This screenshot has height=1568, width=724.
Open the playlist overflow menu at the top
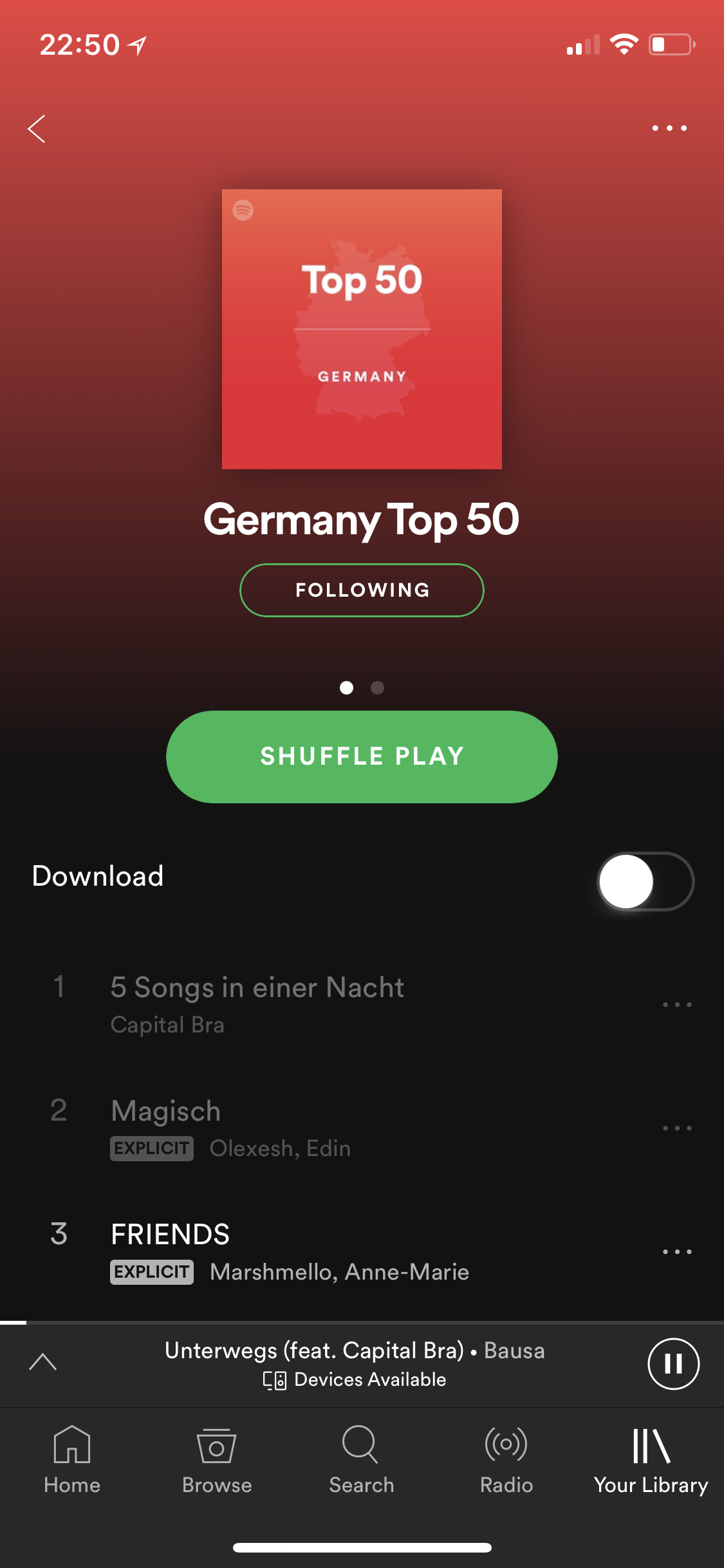[x=669, y=128]
